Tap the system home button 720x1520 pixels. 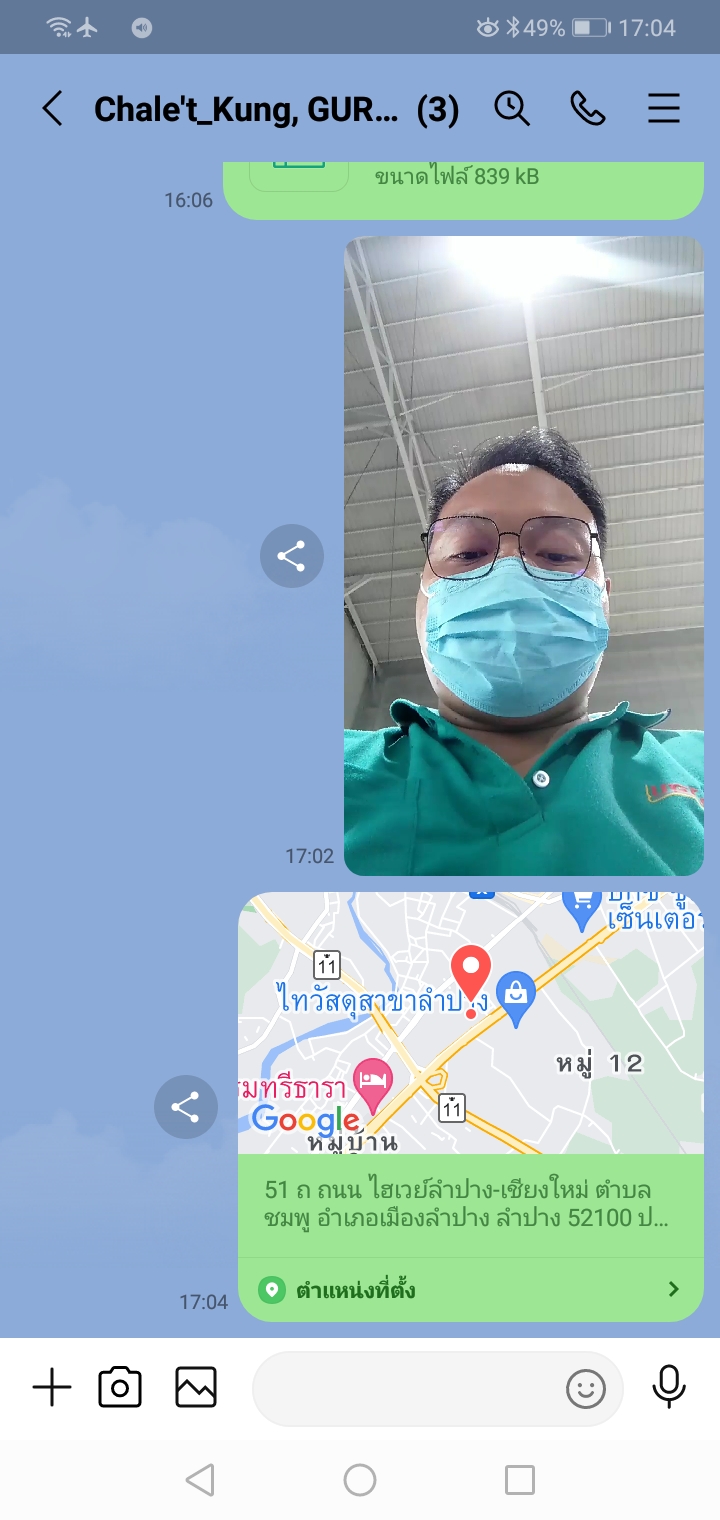click(360, 1480)
